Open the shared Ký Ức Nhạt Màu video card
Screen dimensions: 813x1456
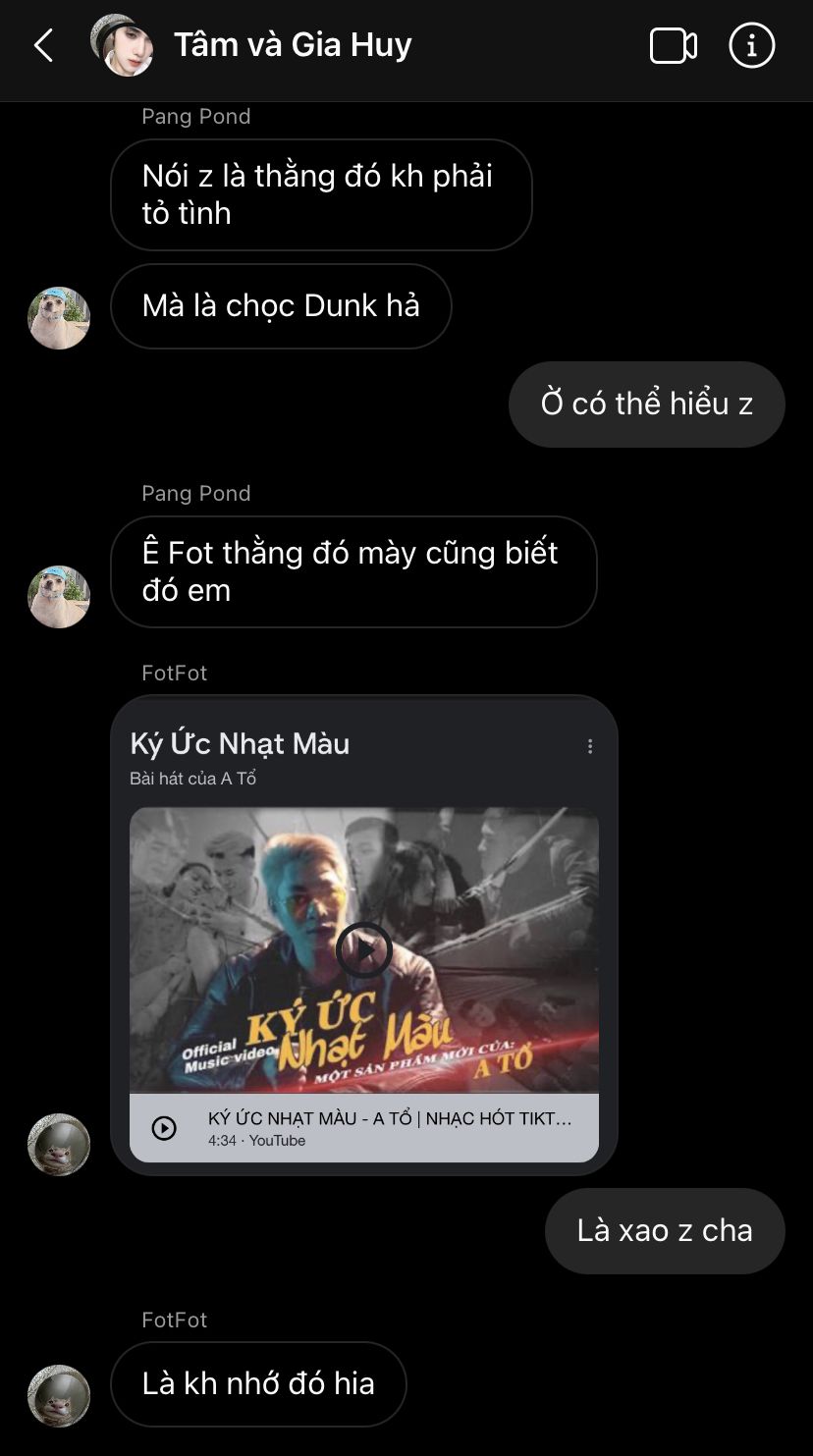(x=363, y=948)
